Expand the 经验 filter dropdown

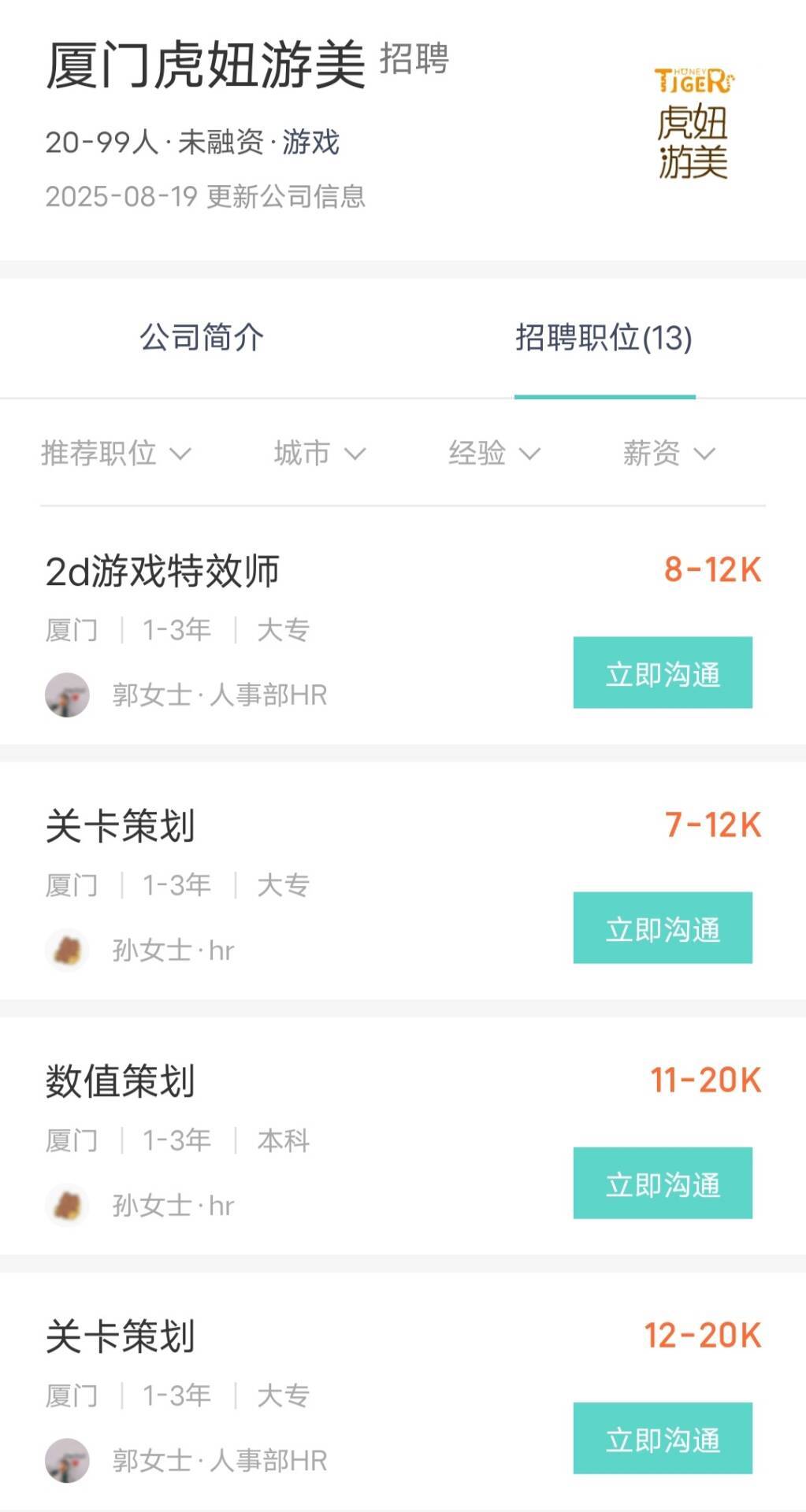click(x=494, y=454)
